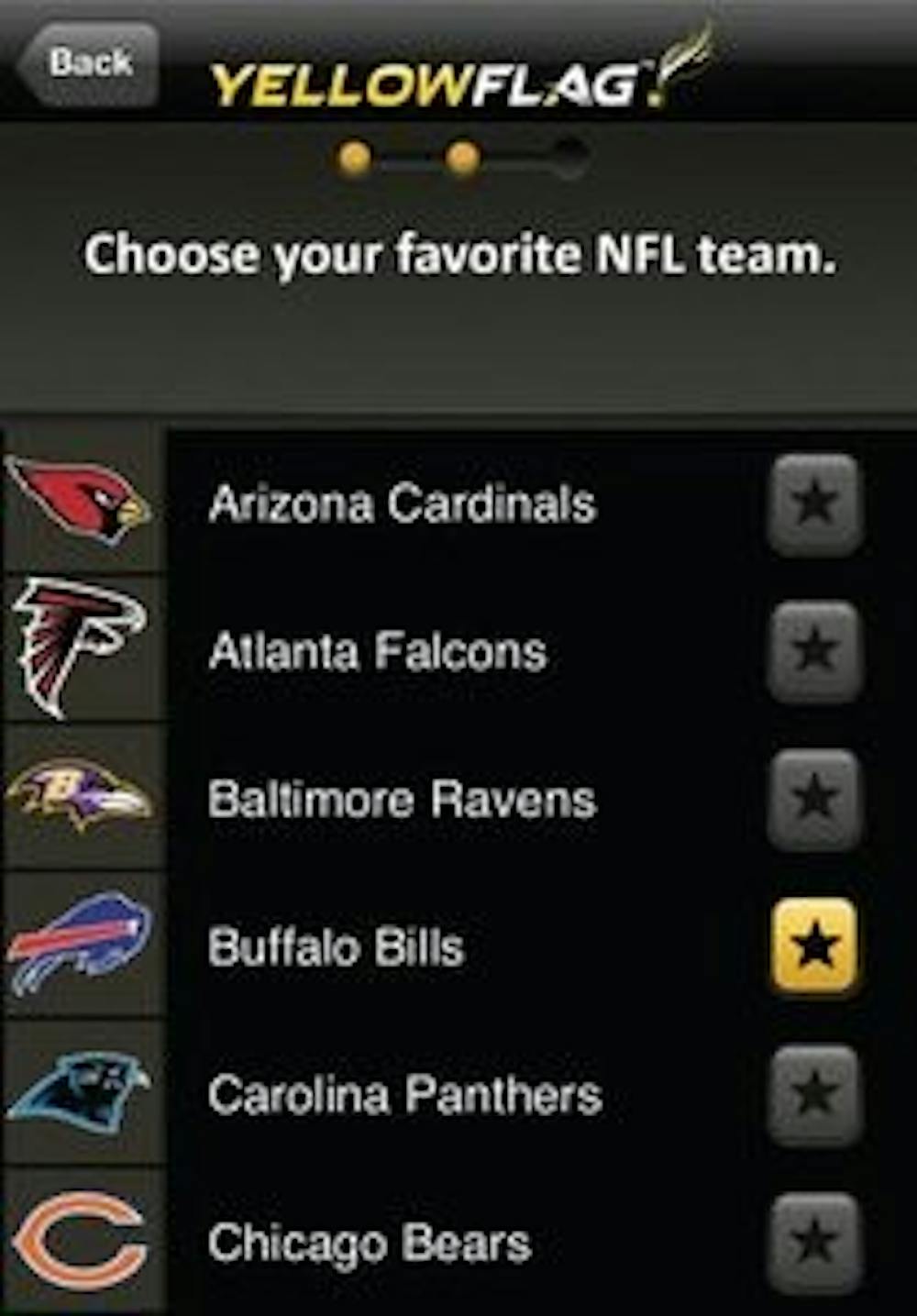The image size is (917, 1316).
Task: Star the Arizona Cardinals as favorite
Action: pyautogui.click(x=814, y=503)
